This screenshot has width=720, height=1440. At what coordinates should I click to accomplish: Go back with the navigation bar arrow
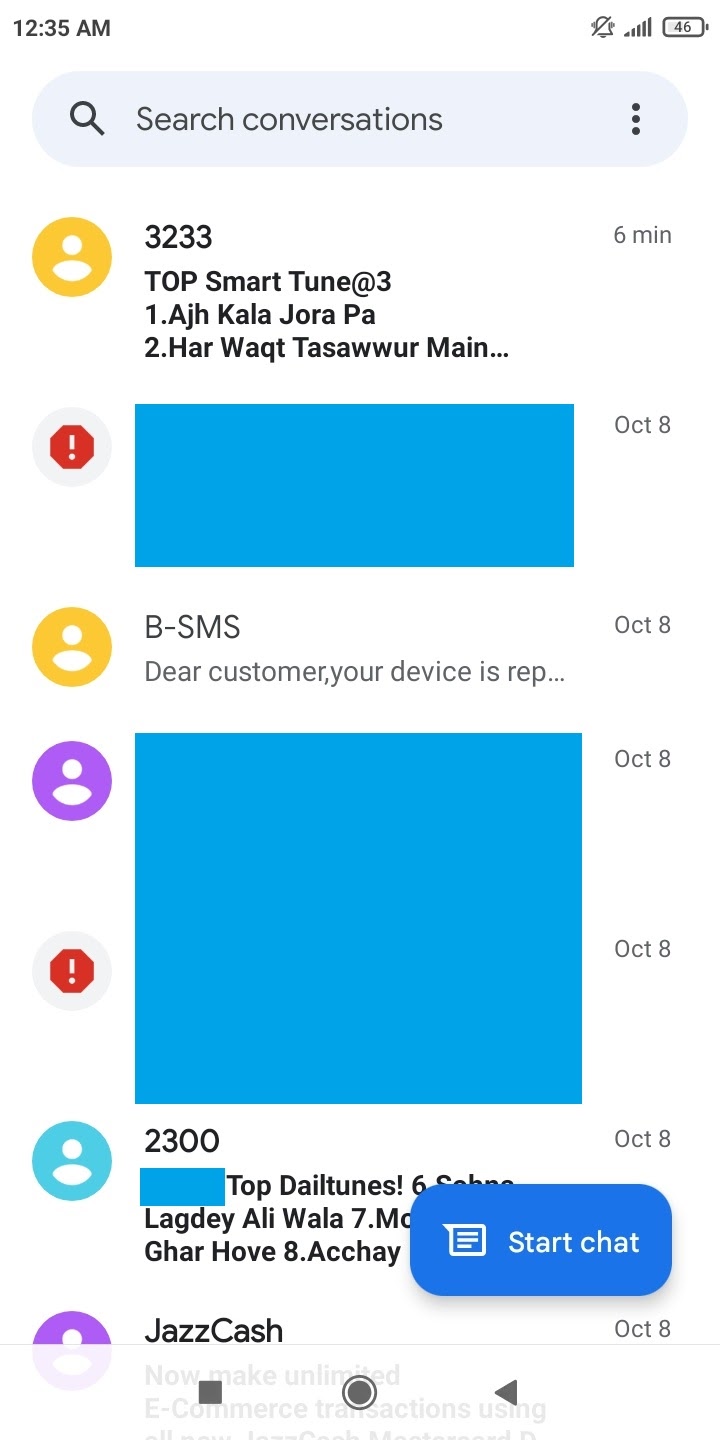[x=506, y=1392]
